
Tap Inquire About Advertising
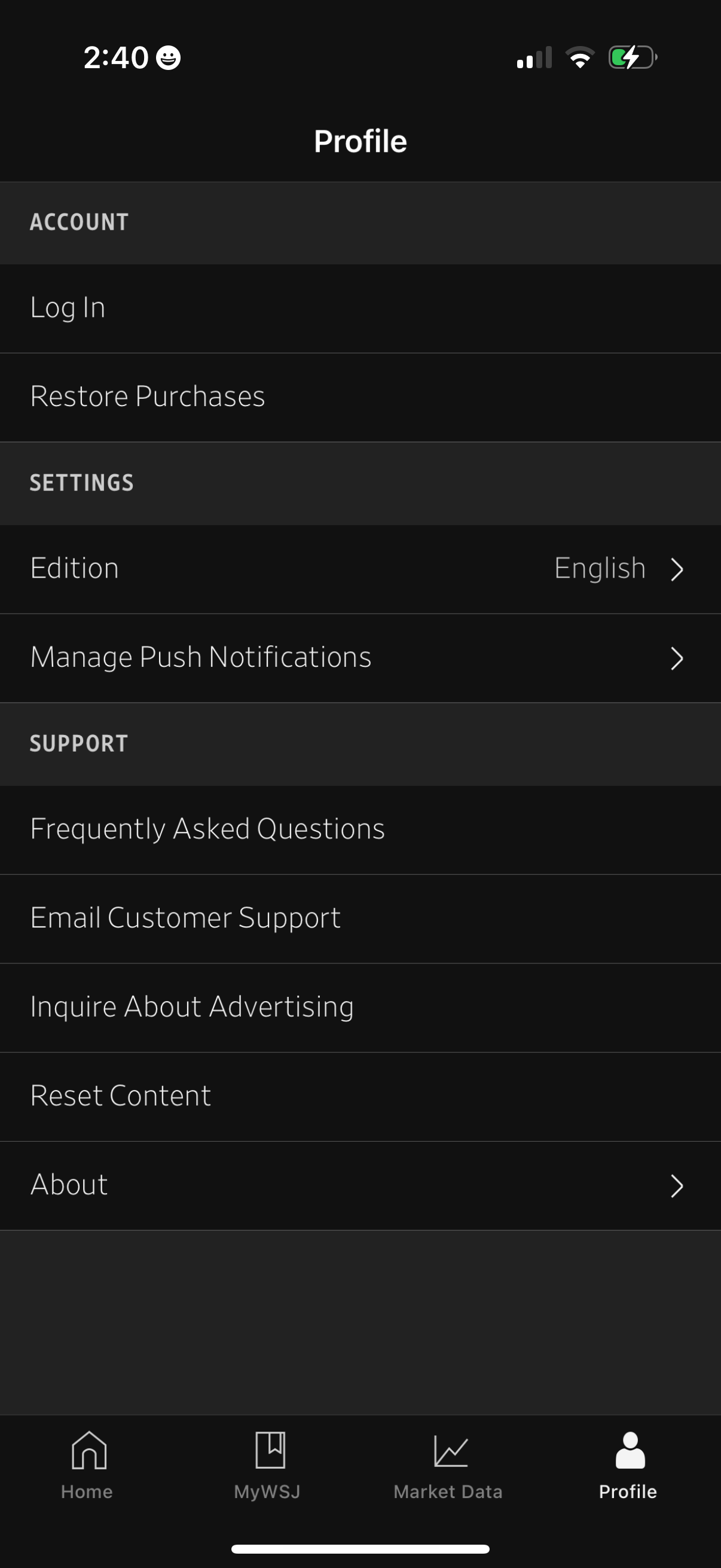tap(192, 1007)
